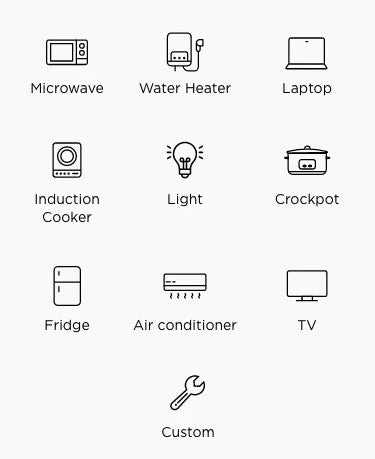The height and width of the screenshot is (459, 375).
Task: Choose the Water Heater option
Action: click(x=185, y=63)
